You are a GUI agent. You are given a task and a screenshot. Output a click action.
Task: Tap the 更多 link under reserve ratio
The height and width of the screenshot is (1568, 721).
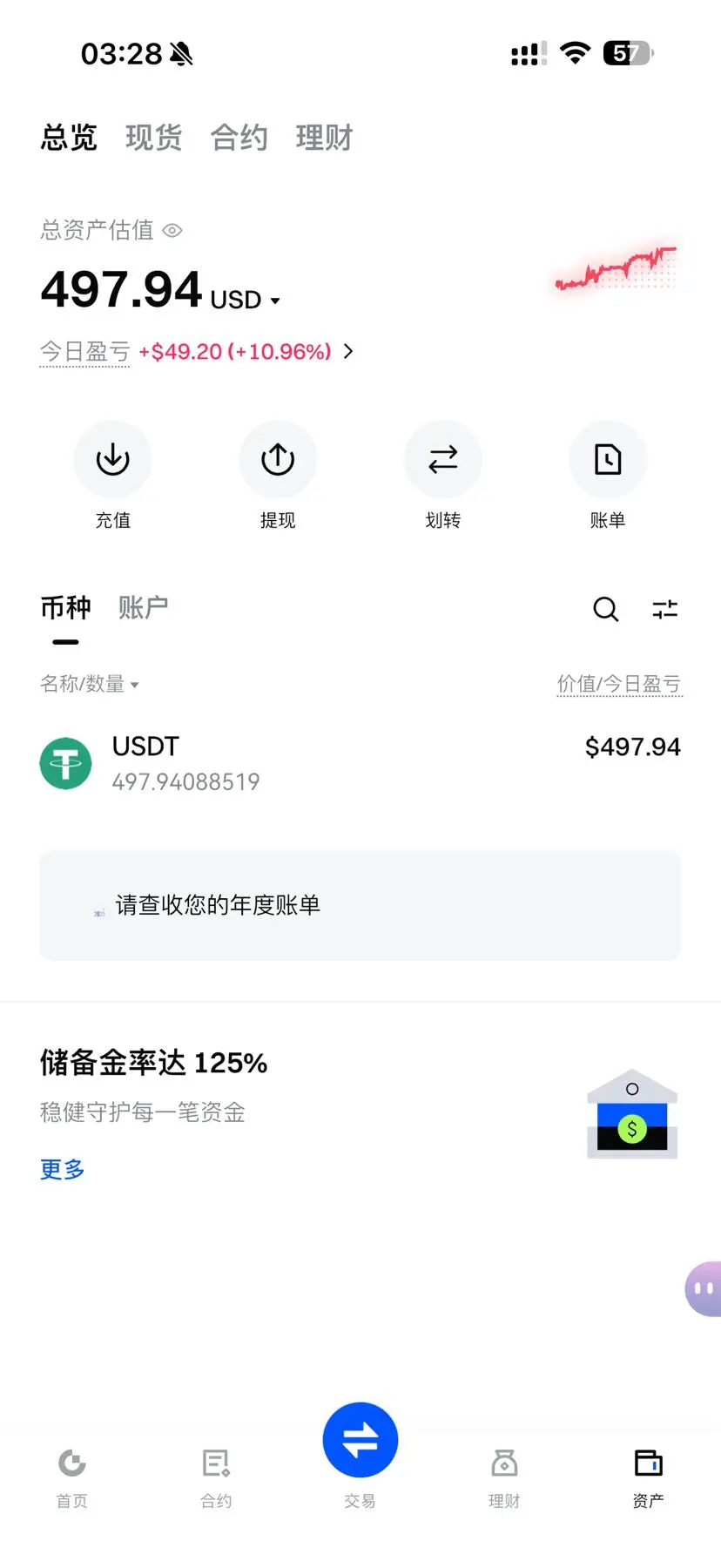tap(63, 1169)
